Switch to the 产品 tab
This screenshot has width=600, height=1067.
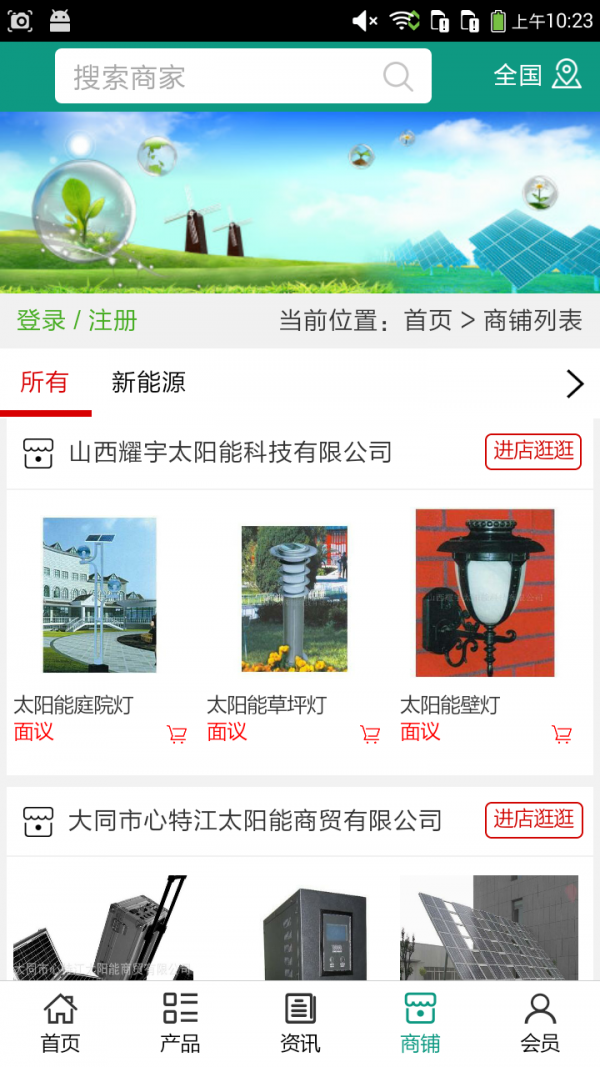tap(180, 1023)
